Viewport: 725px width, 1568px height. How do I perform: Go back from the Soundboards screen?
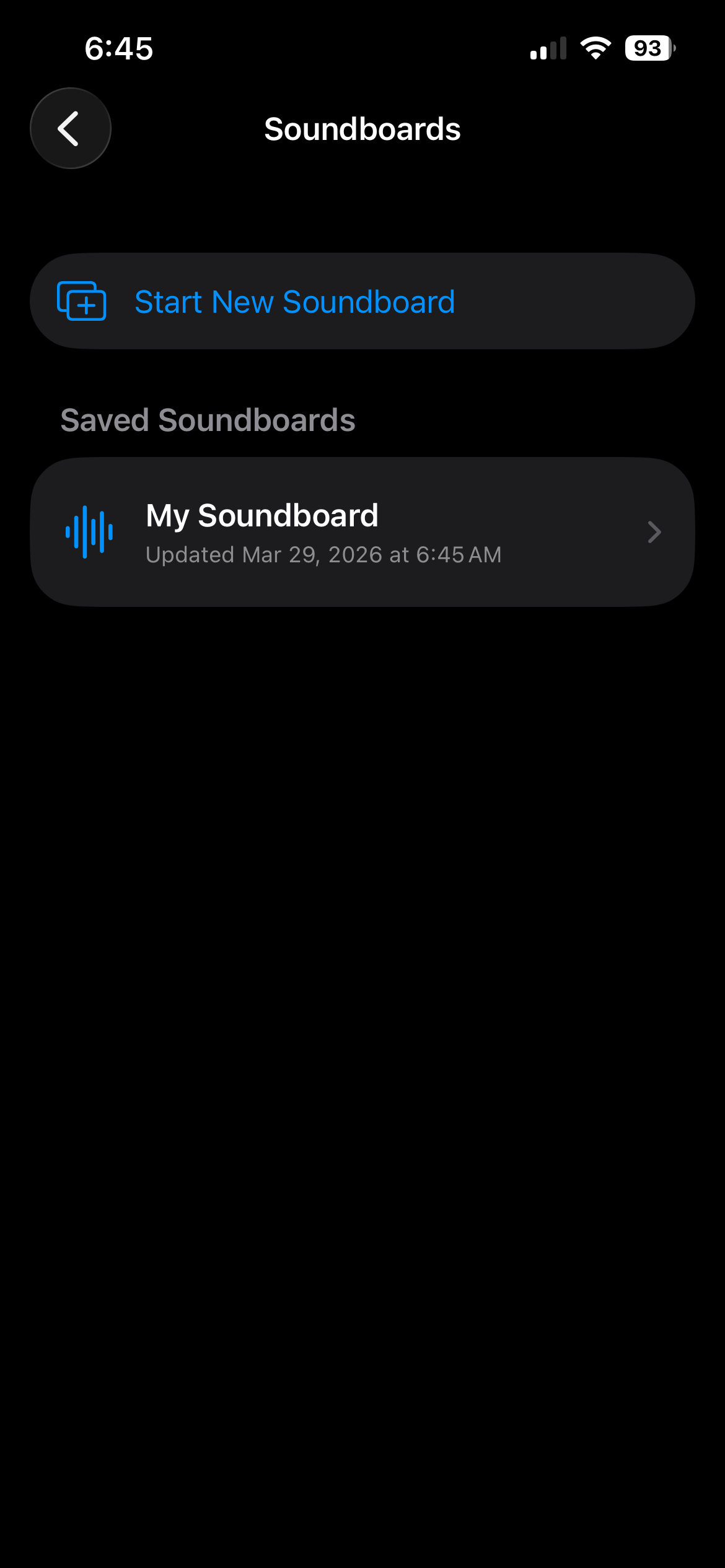click(x=71, y=128)
